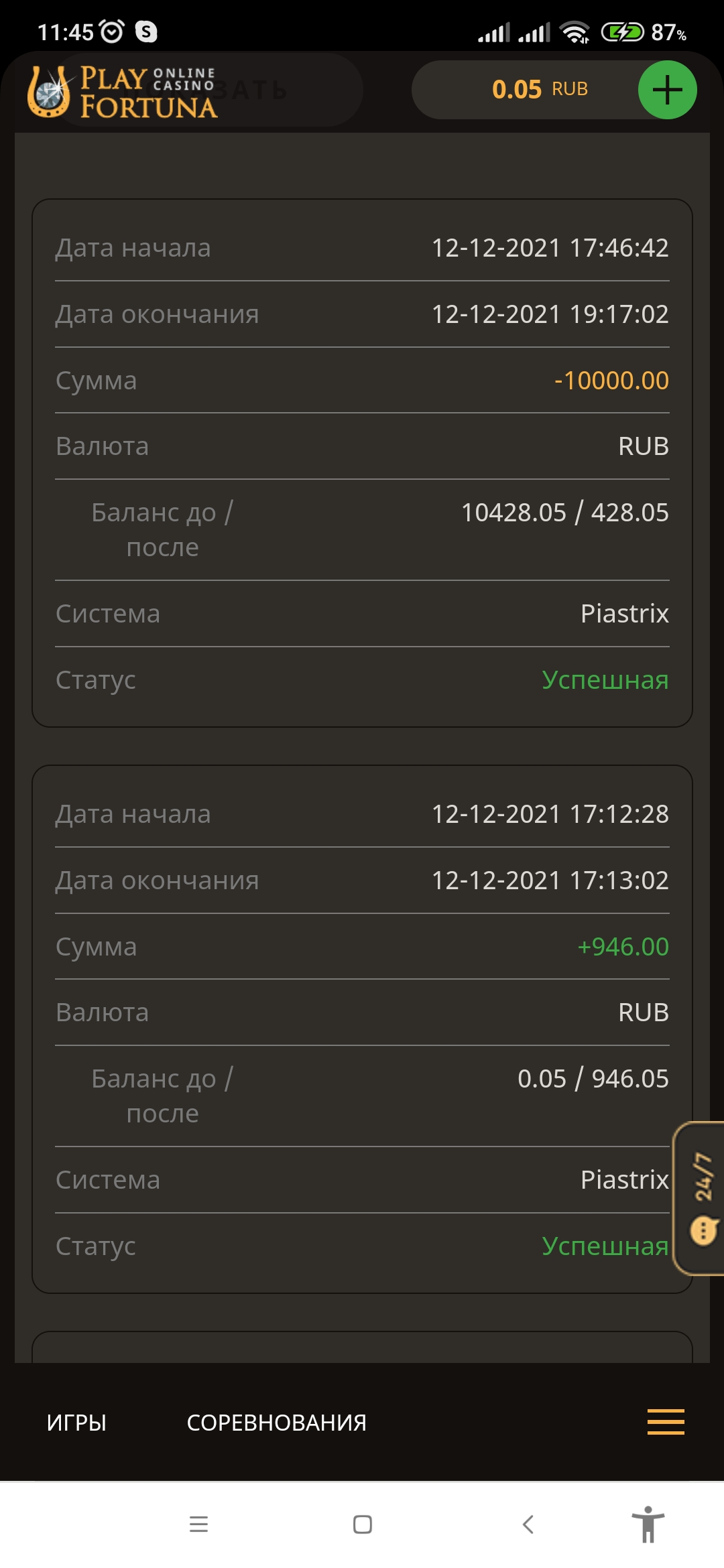Tap the accessibility shortcut icon
The height and width of the screenshot is (1568, 724).
[648, 1524]
